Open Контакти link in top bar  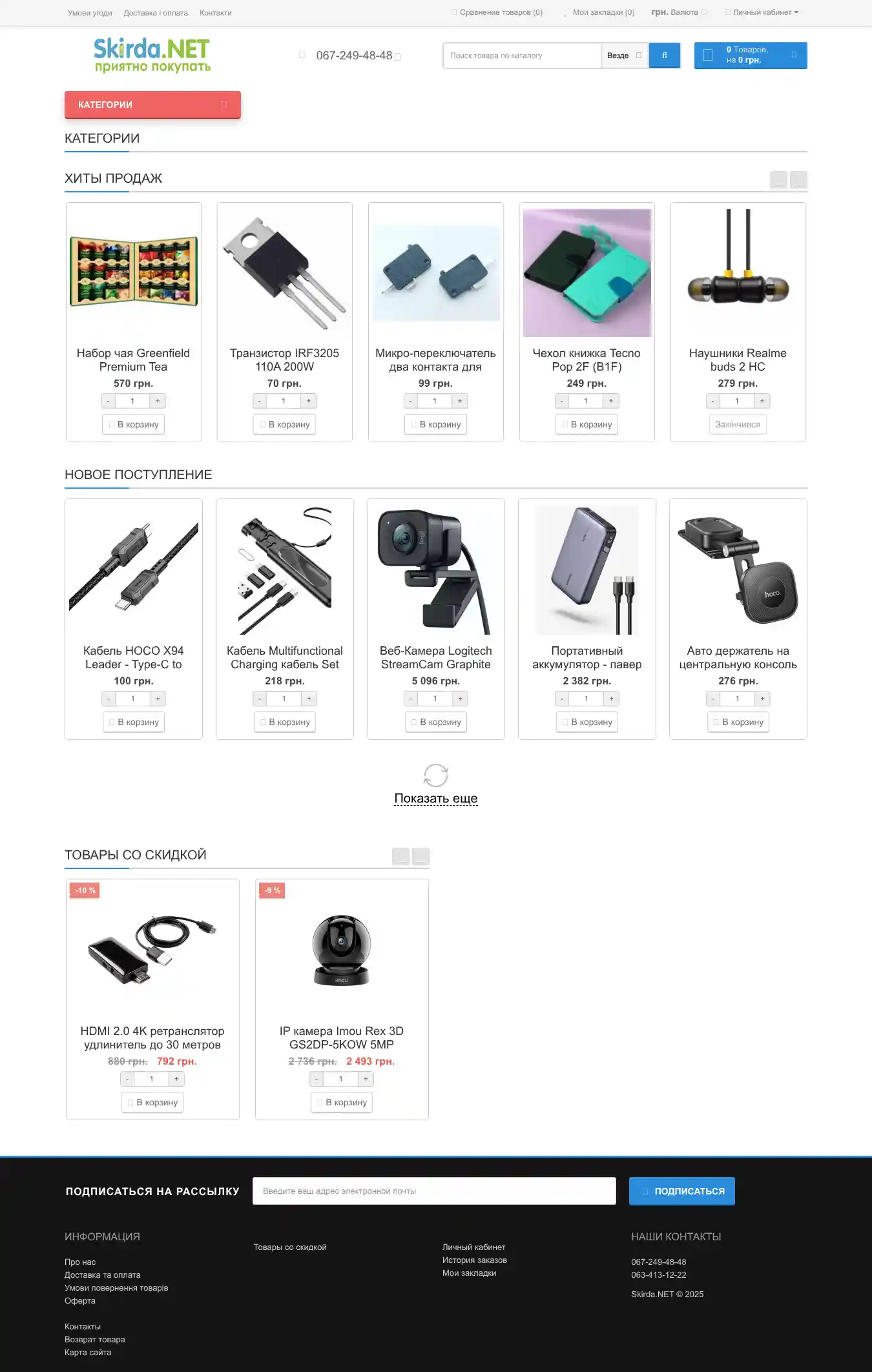[x=215, y=13]
